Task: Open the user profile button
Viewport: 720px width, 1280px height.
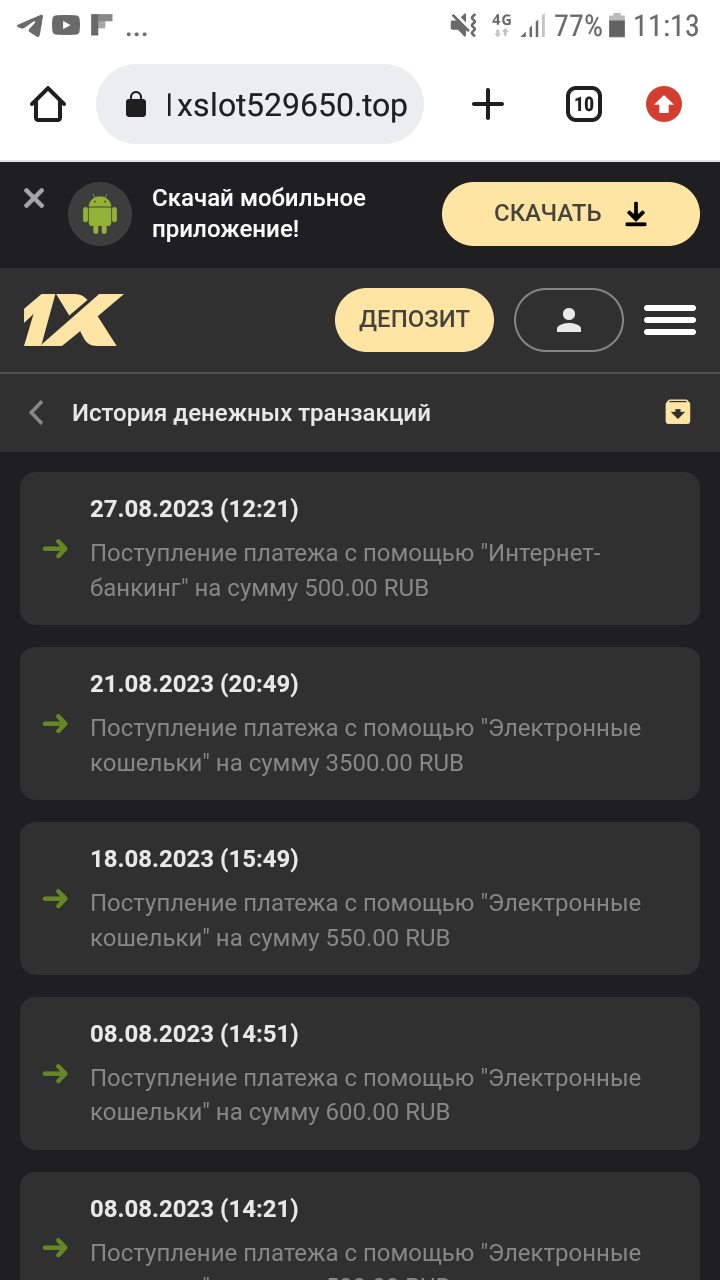Action: (x=568, y=320)
